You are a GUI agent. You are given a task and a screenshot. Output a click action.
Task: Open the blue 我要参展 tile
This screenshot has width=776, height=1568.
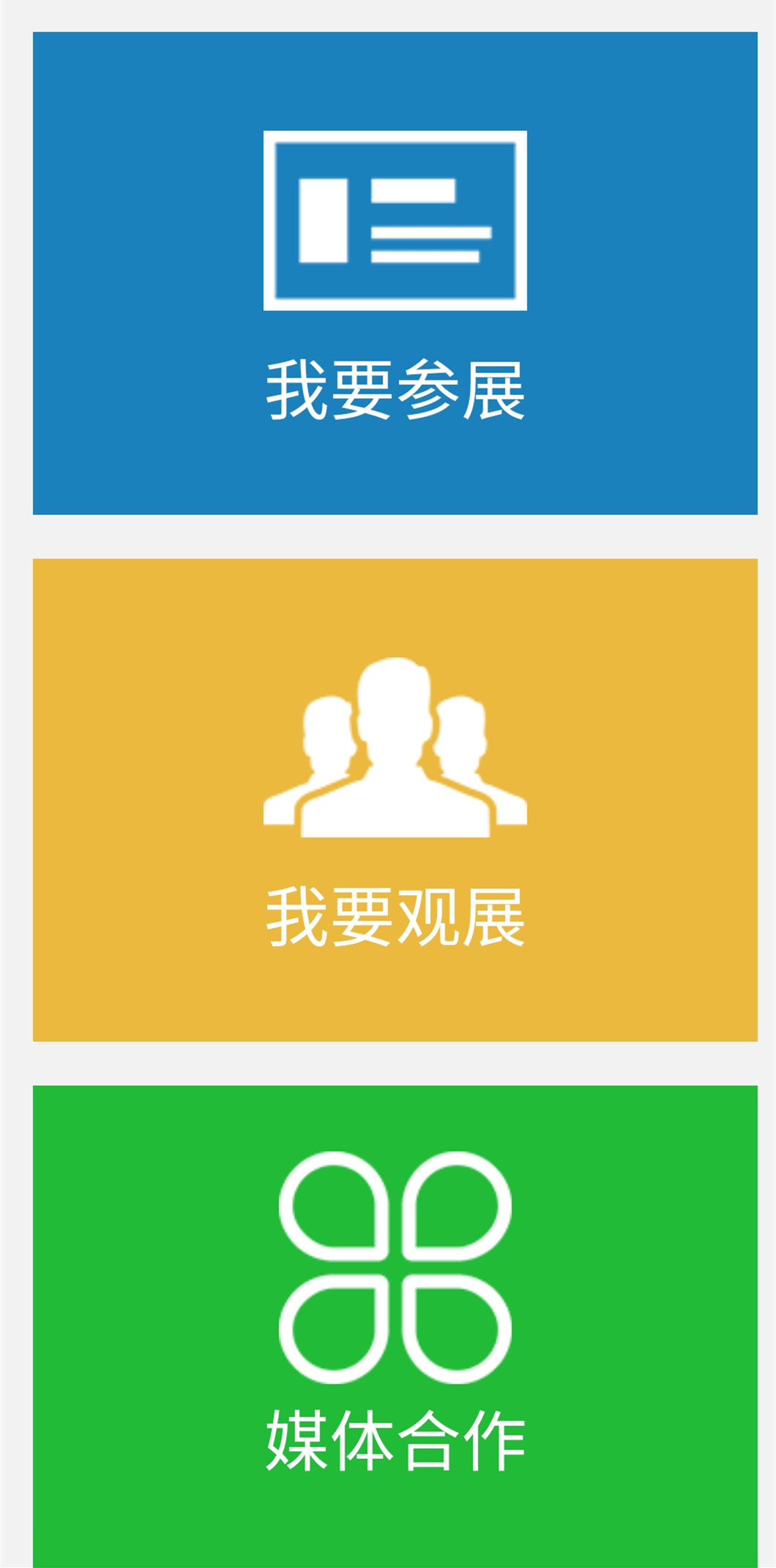click(395, 273)
